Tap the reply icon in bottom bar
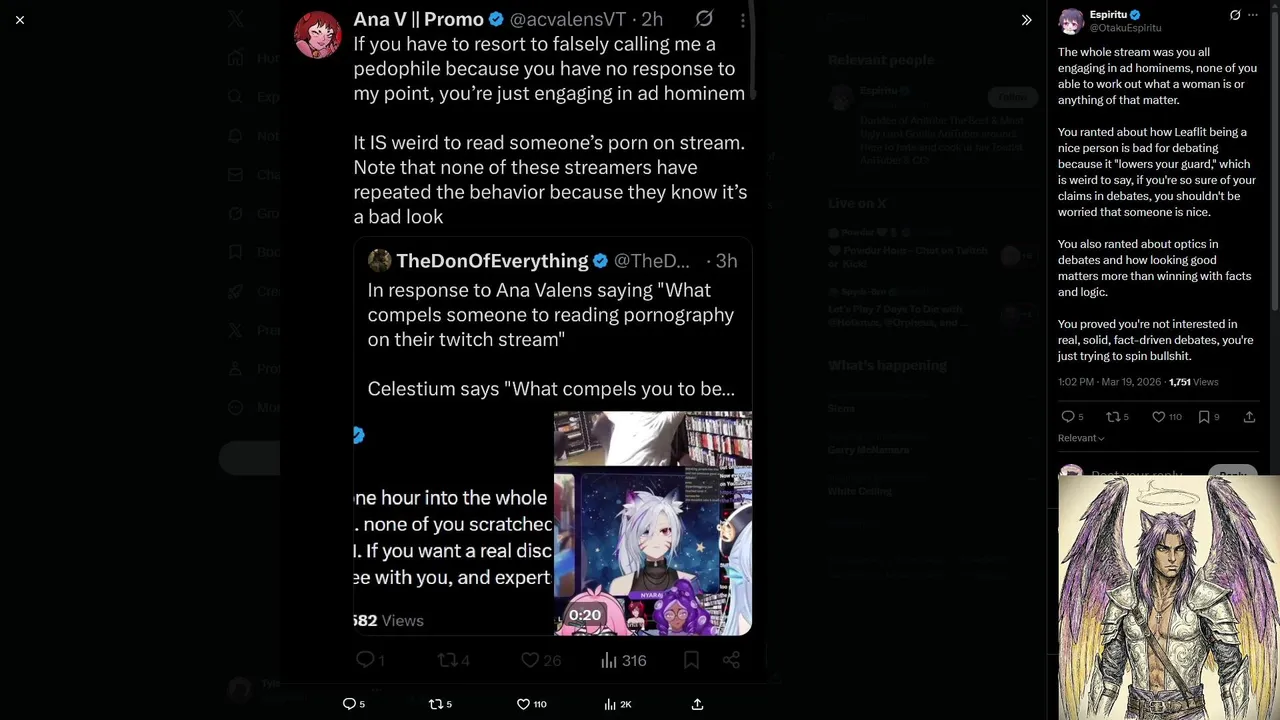The height and width of the screenshot is (720, 1280). pyautogui.click(x=349, y=704)
